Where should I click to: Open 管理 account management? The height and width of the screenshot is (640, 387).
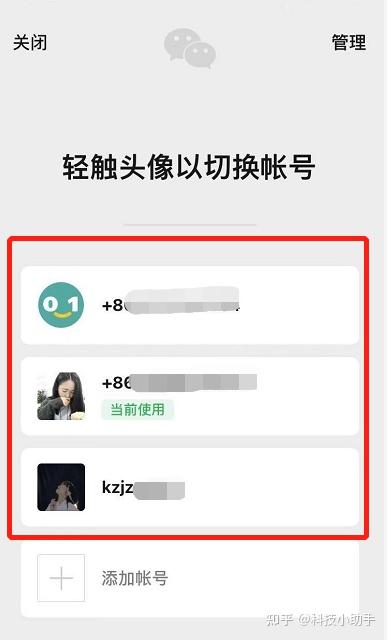[349, 43]
